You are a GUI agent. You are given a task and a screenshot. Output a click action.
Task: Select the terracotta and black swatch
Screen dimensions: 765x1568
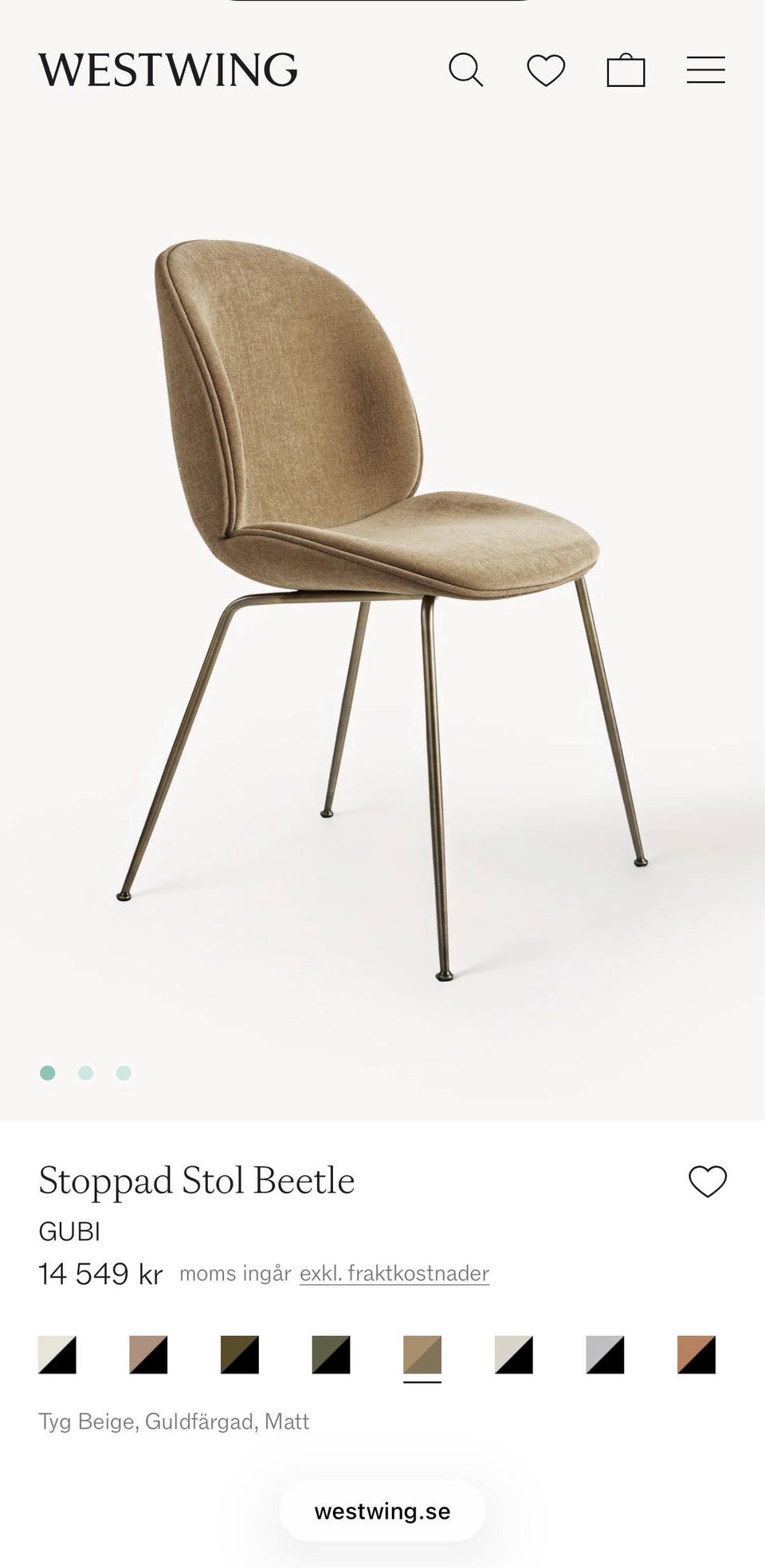[696, 1354]
